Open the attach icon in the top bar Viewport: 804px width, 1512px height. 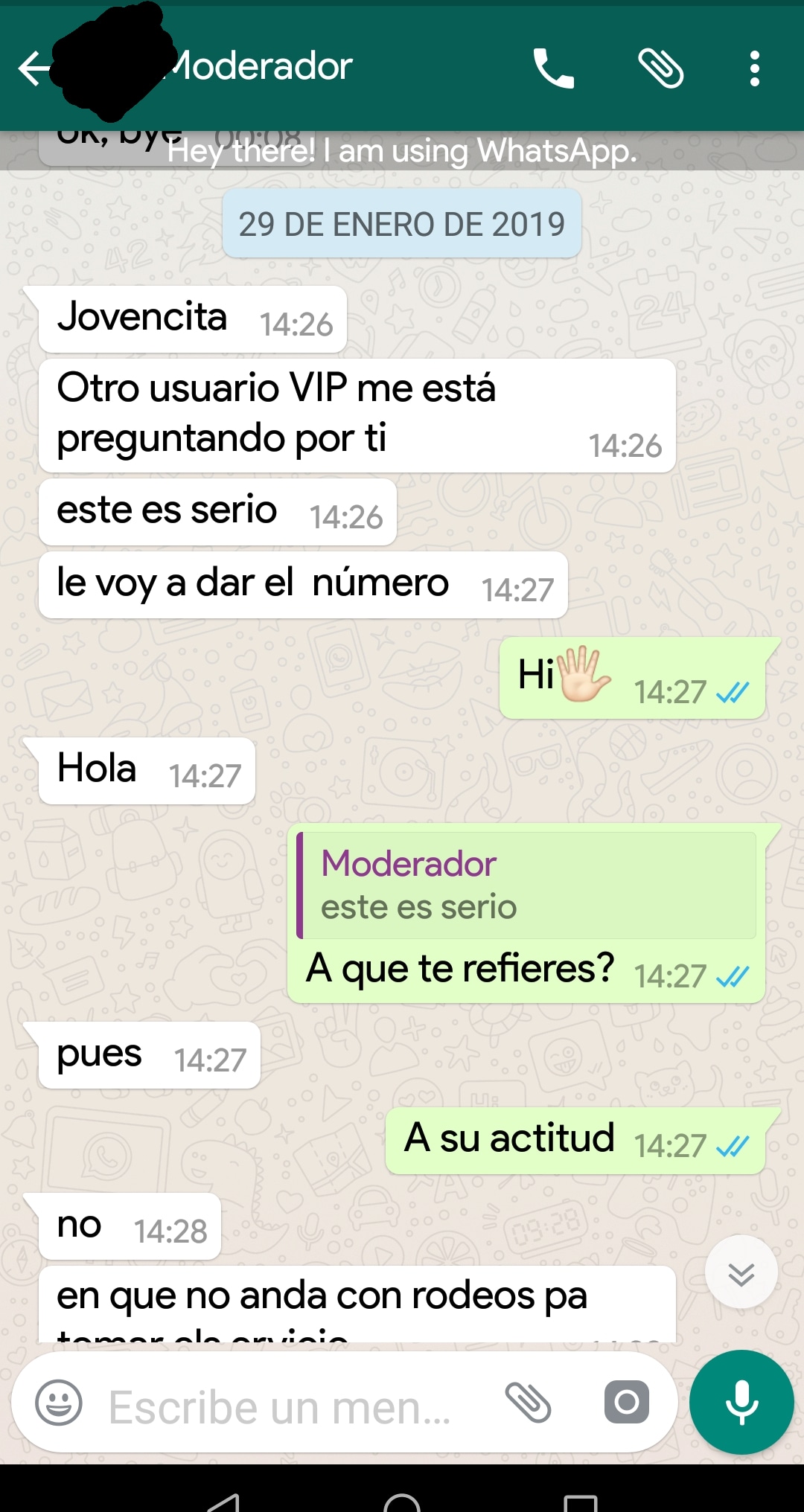[x=660, y=69]
